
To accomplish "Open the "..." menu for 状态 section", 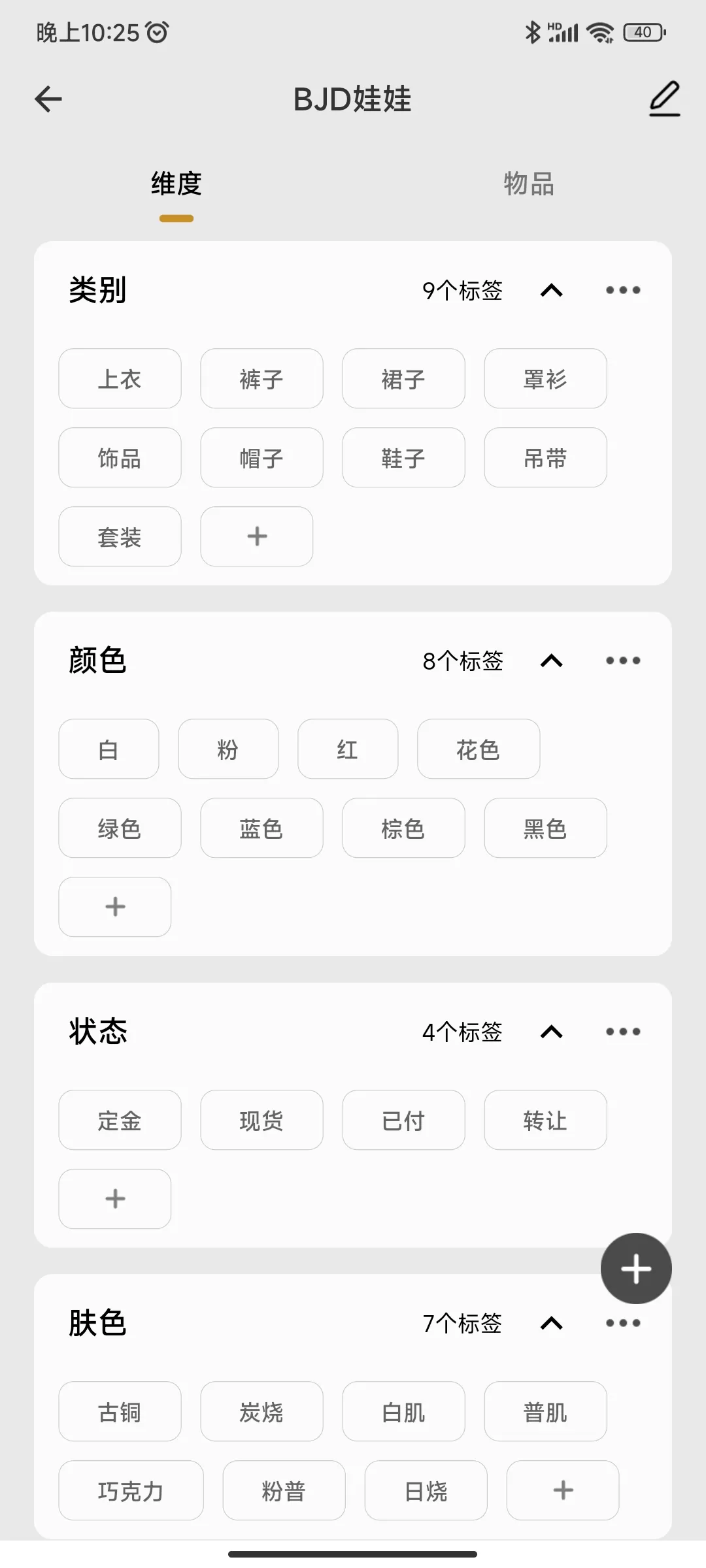I will tap(622, 1032).
